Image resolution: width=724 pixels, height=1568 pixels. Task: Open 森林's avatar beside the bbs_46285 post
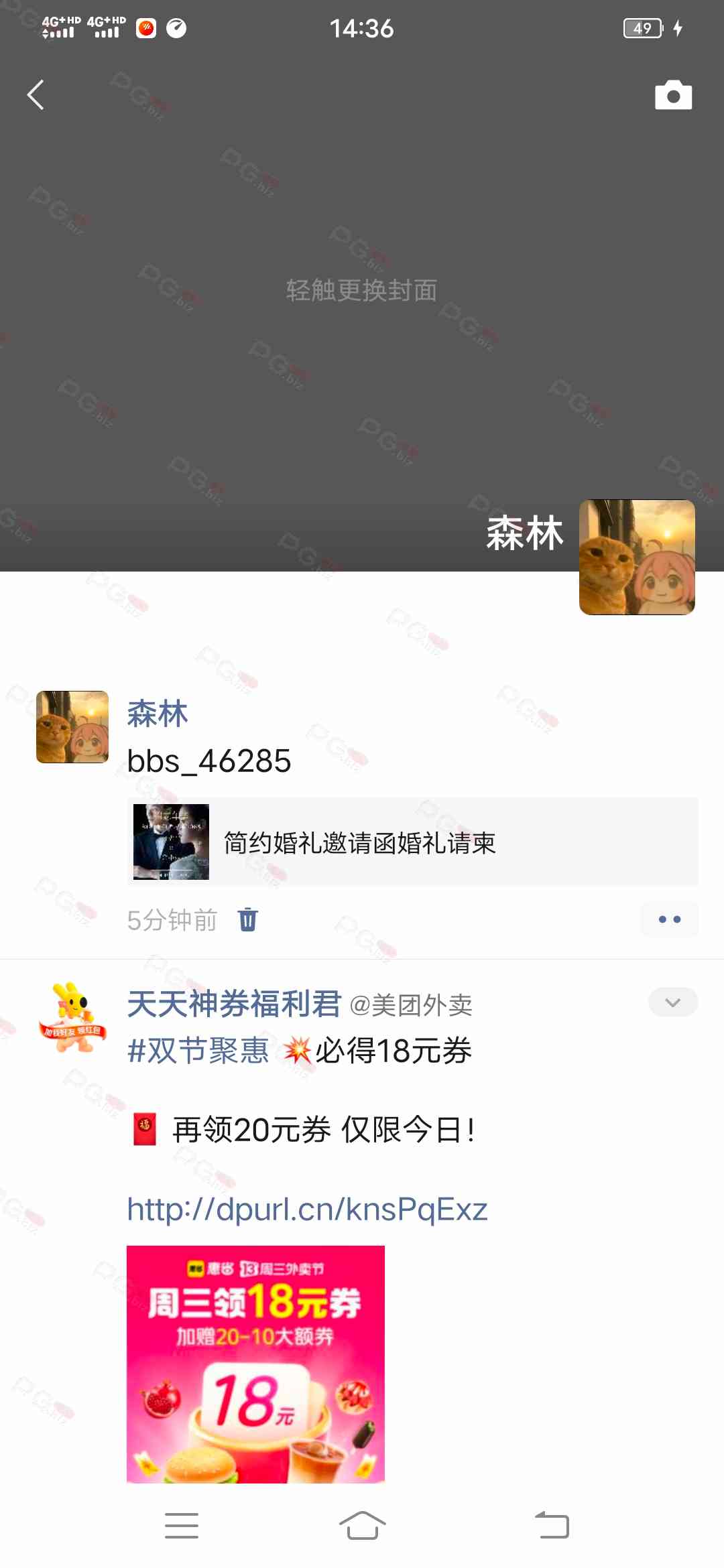pos(72,727)
